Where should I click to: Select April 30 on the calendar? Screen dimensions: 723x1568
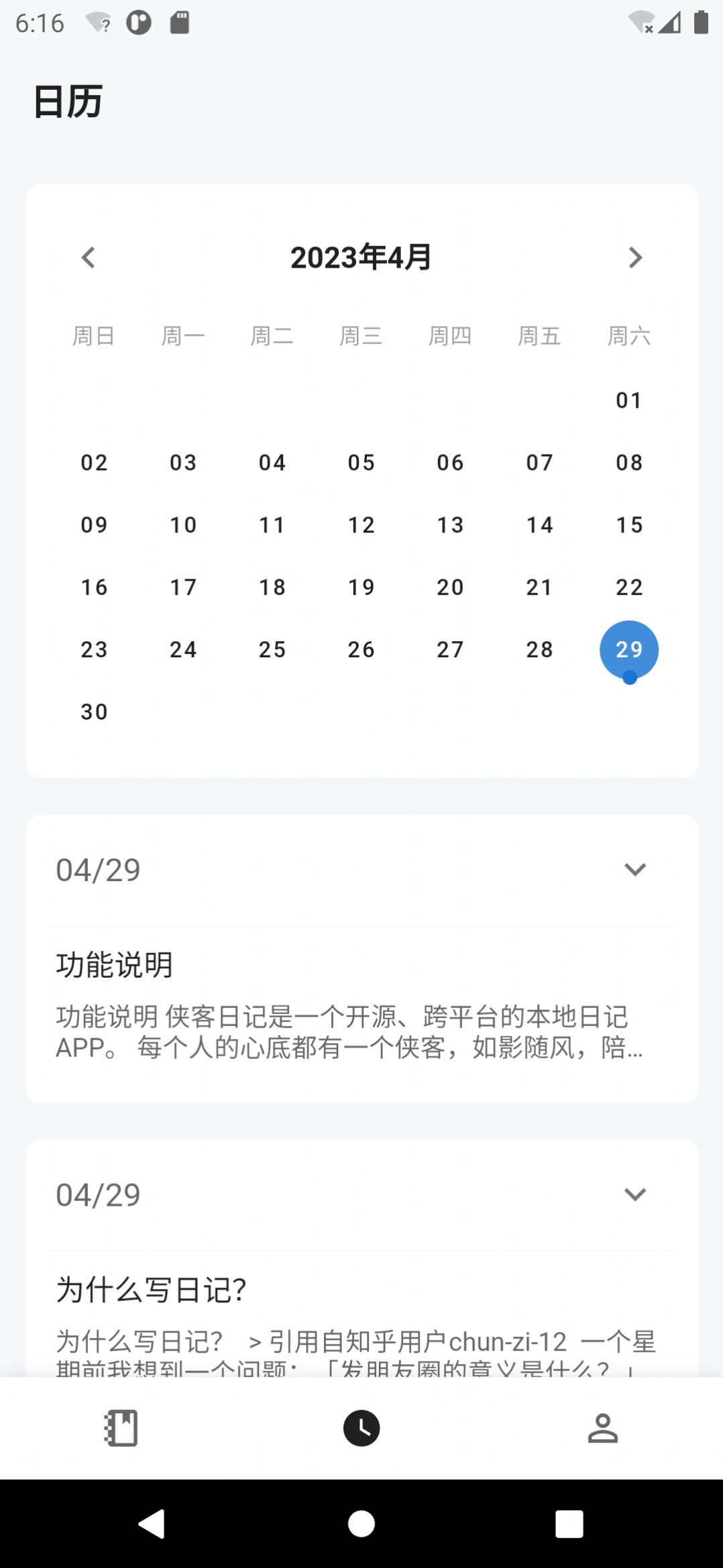pos(94,711)
